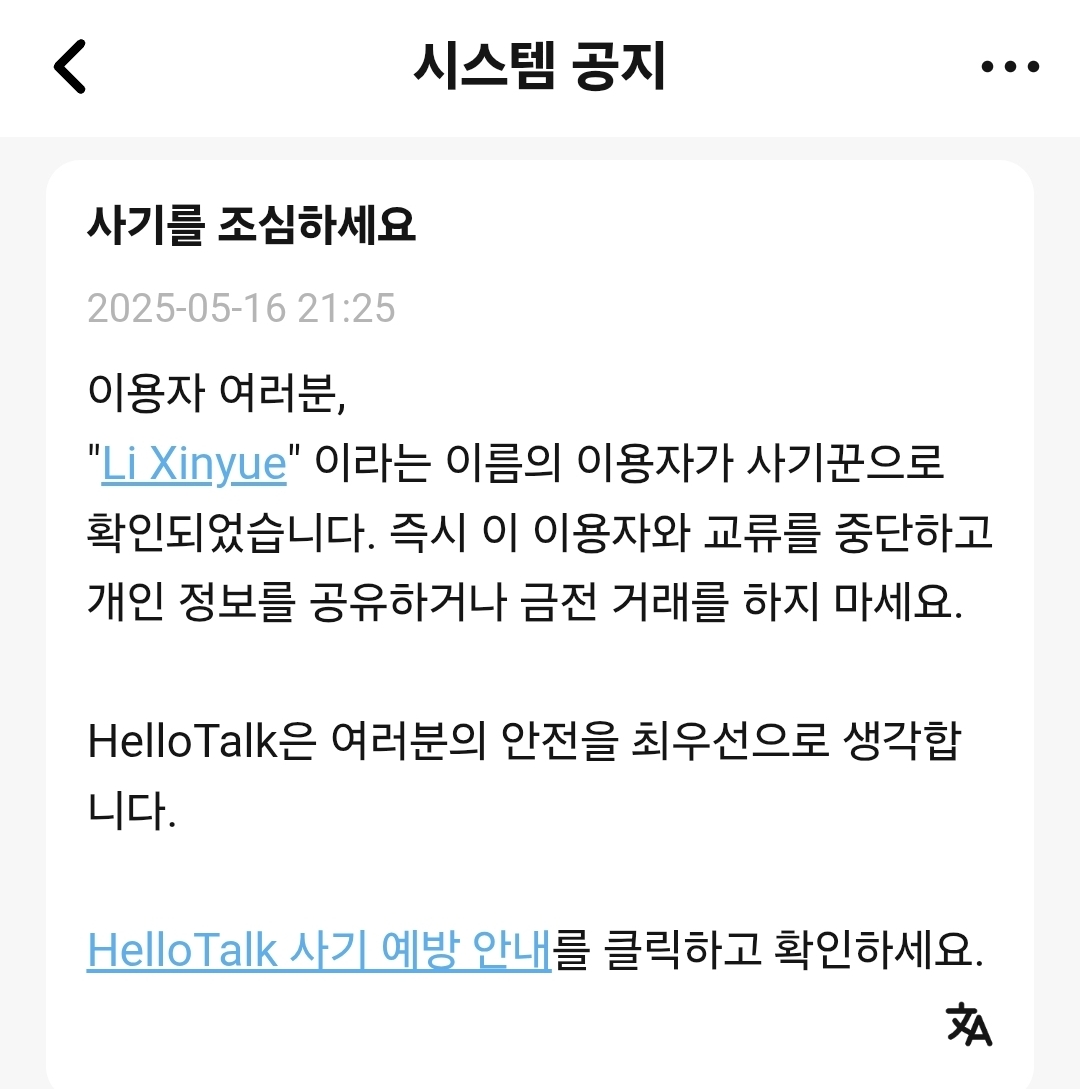
Task: Open the Li Xinyue profile link
Action: point(194,467)
